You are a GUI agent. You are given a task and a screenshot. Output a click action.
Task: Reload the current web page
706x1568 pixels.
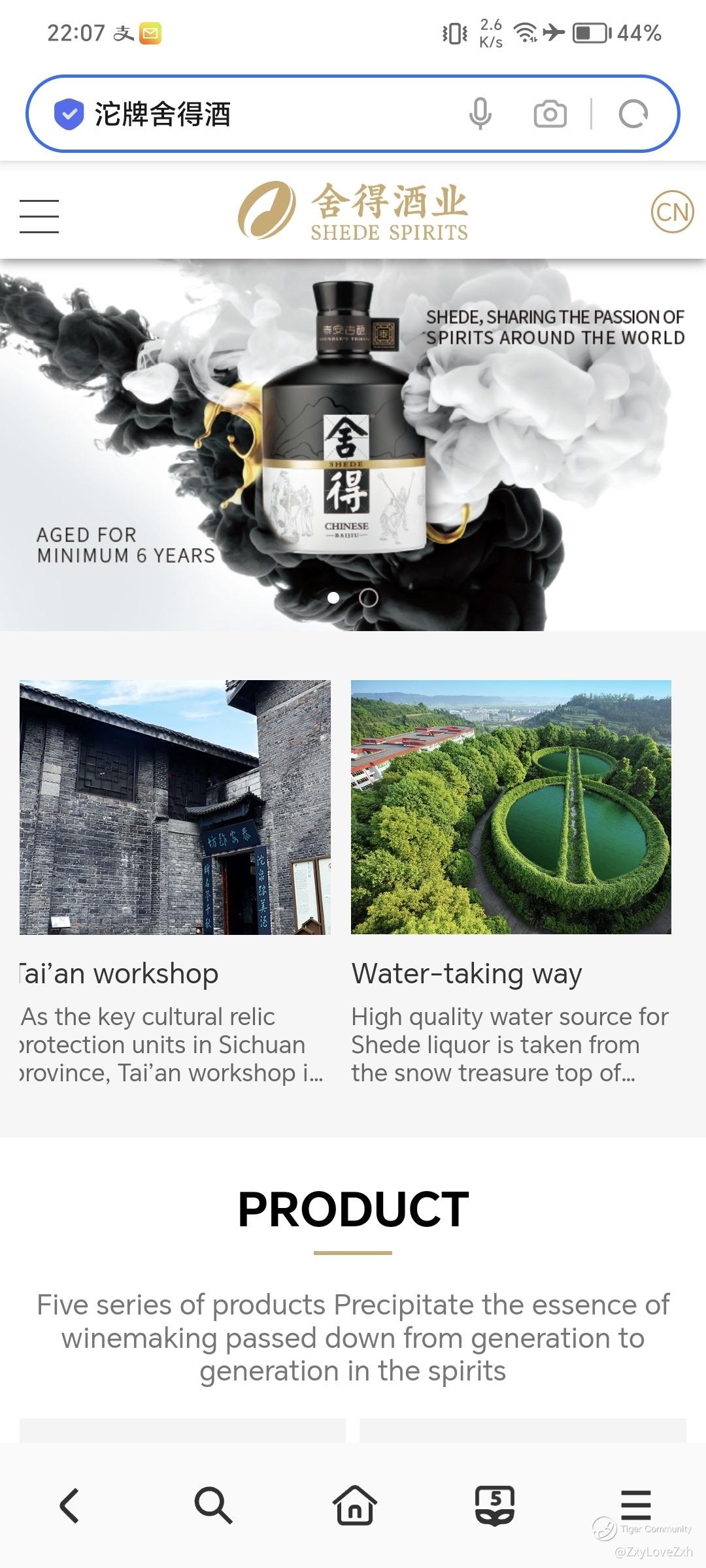[x=633, y=114]
